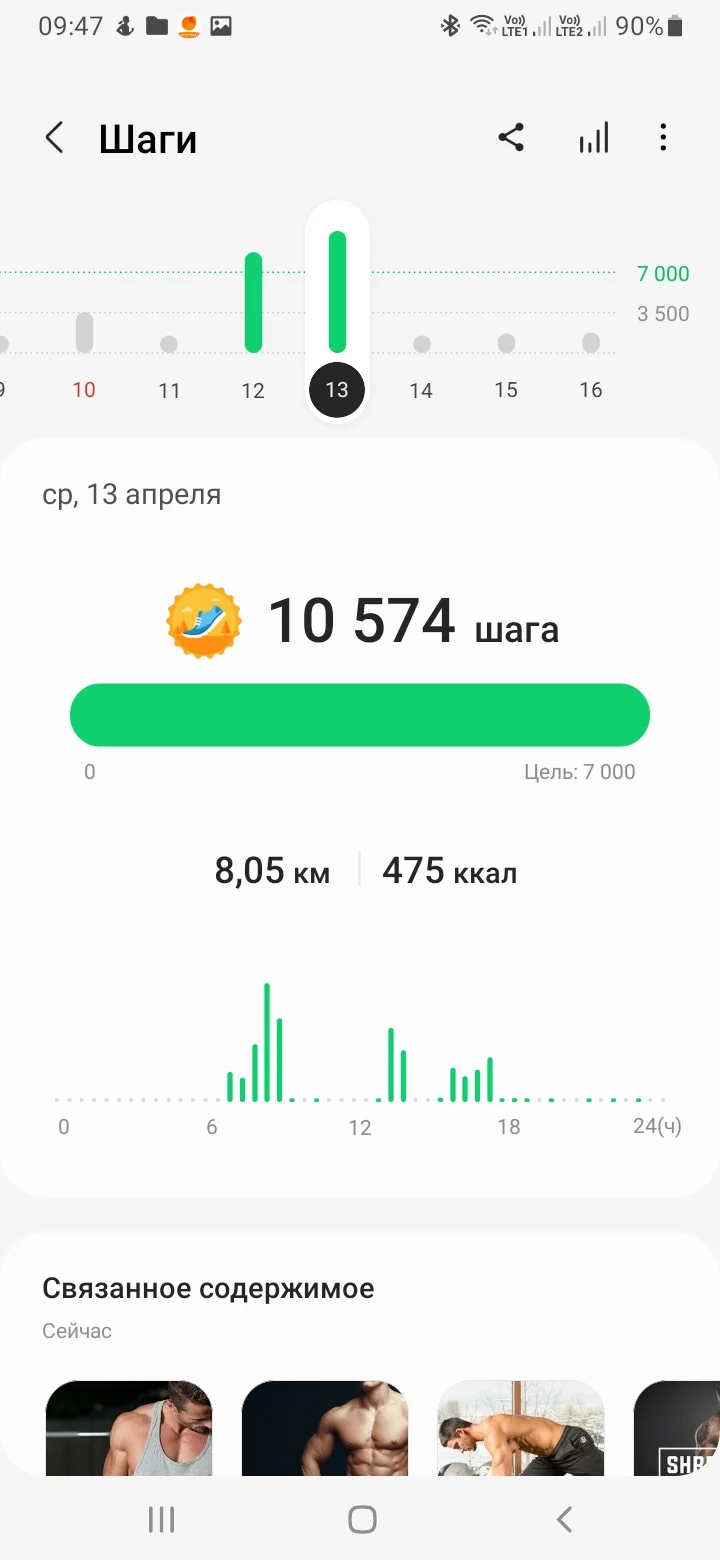Image resolution: width=720 pixels, height=1560 pixels.
Task: Open the related card with man in gray tank top
Action: click(129, 1428)
